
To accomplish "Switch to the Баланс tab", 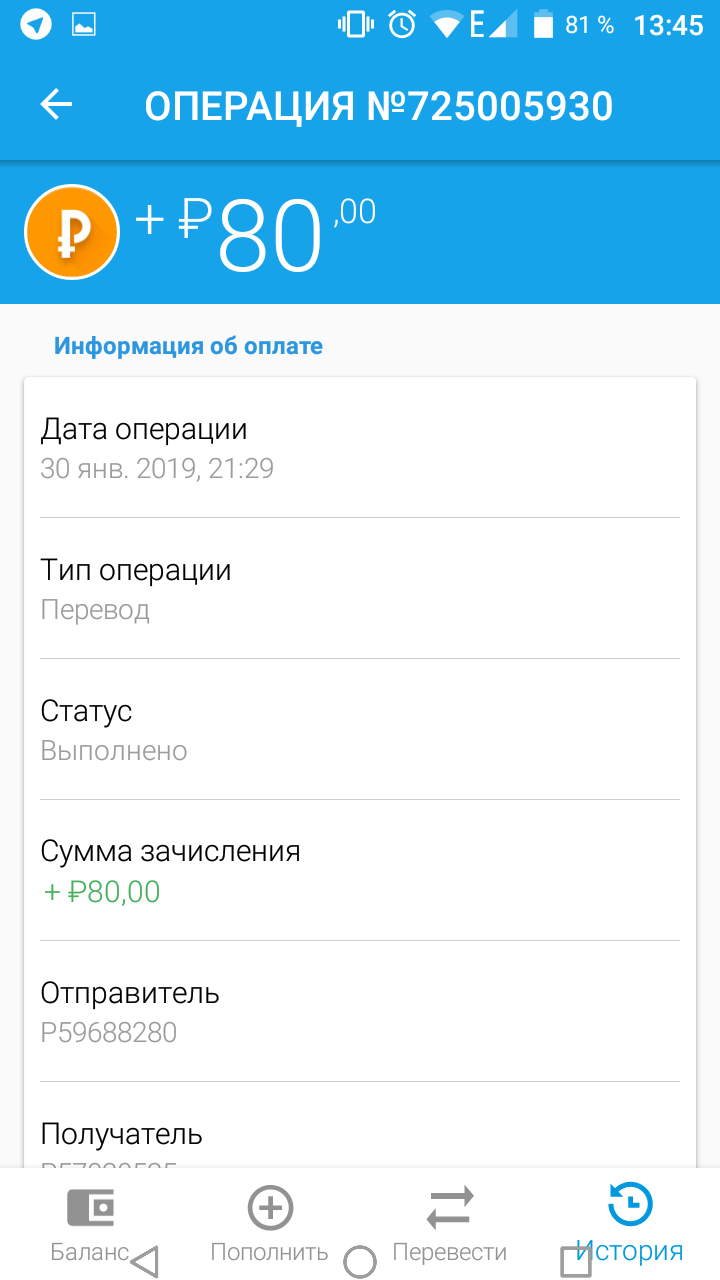I will click(90, 1224).
